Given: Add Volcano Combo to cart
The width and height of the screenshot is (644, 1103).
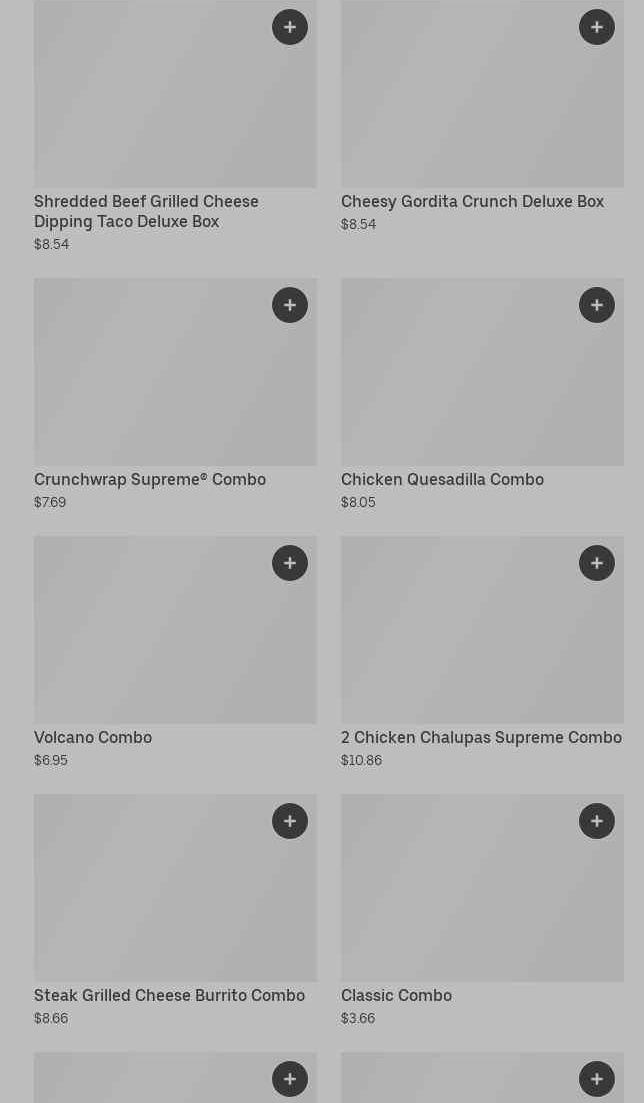Looking at the screenshot, I should click(290, 563).
